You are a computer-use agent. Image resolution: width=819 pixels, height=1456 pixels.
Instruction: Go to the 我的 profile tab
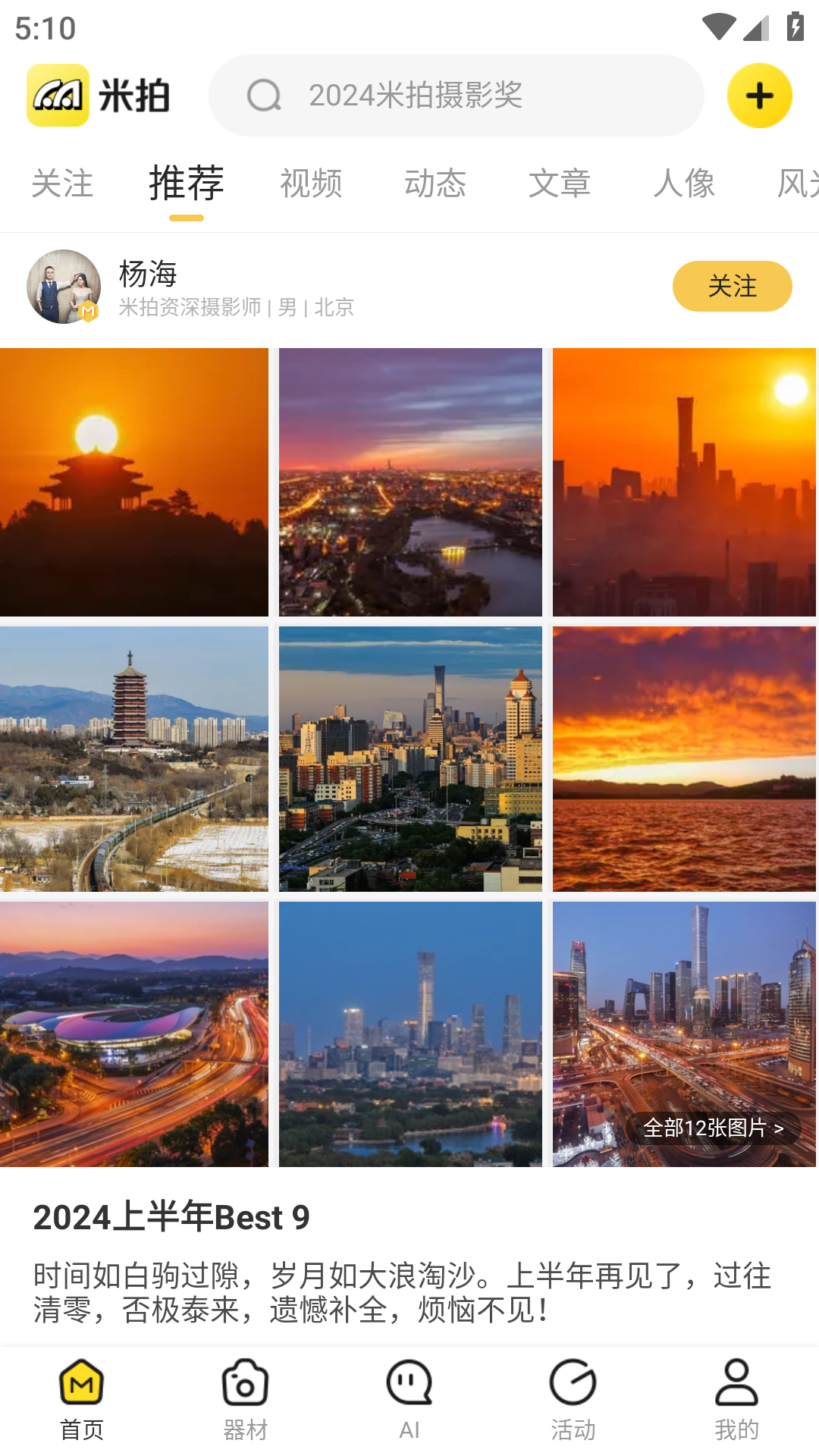[x=736, y=1400]
